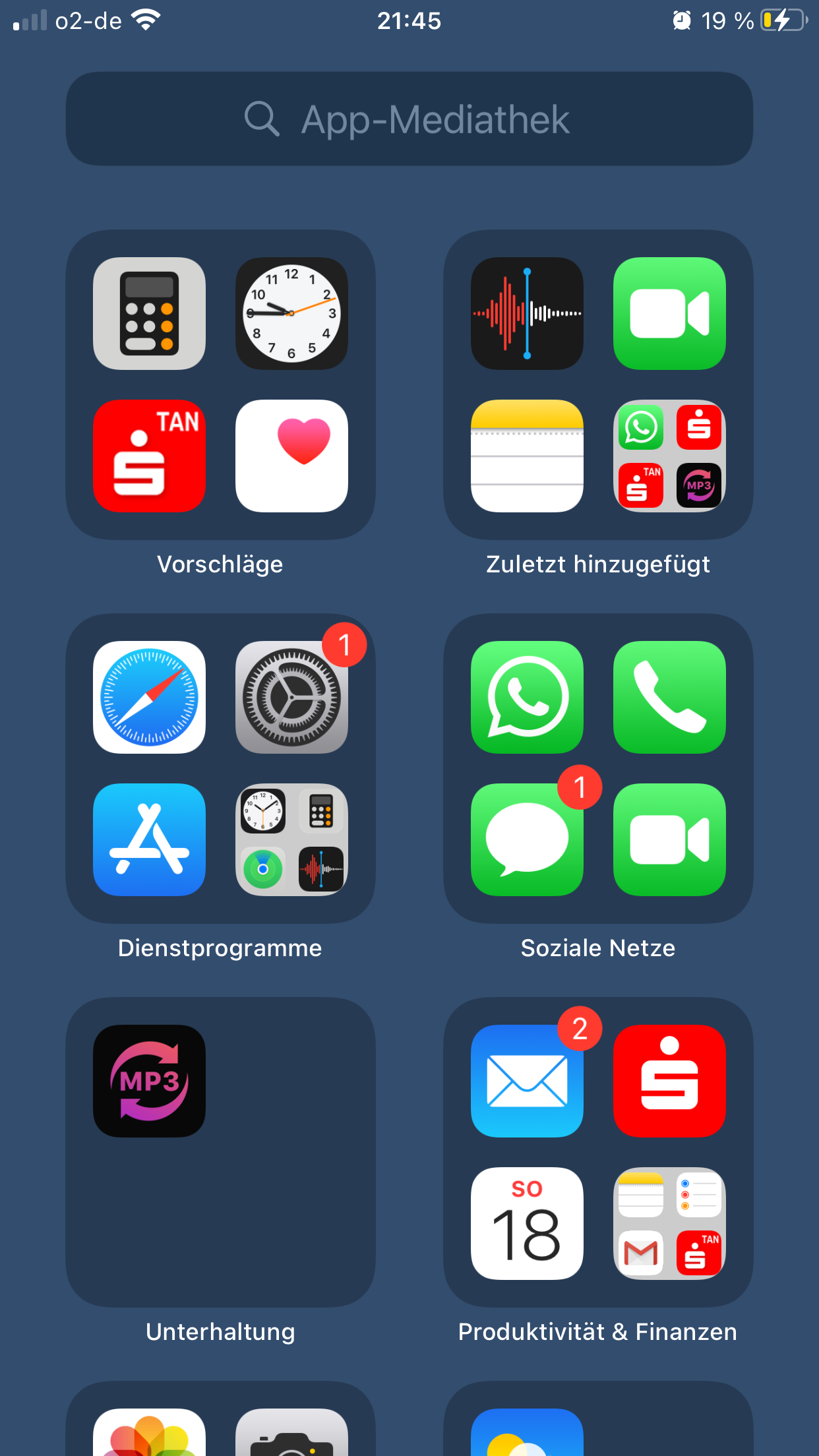Launch the Sparkasse TAN app in Vorschläge
The height and width of the screenshot is (1456, 819).
click(149, 456)
